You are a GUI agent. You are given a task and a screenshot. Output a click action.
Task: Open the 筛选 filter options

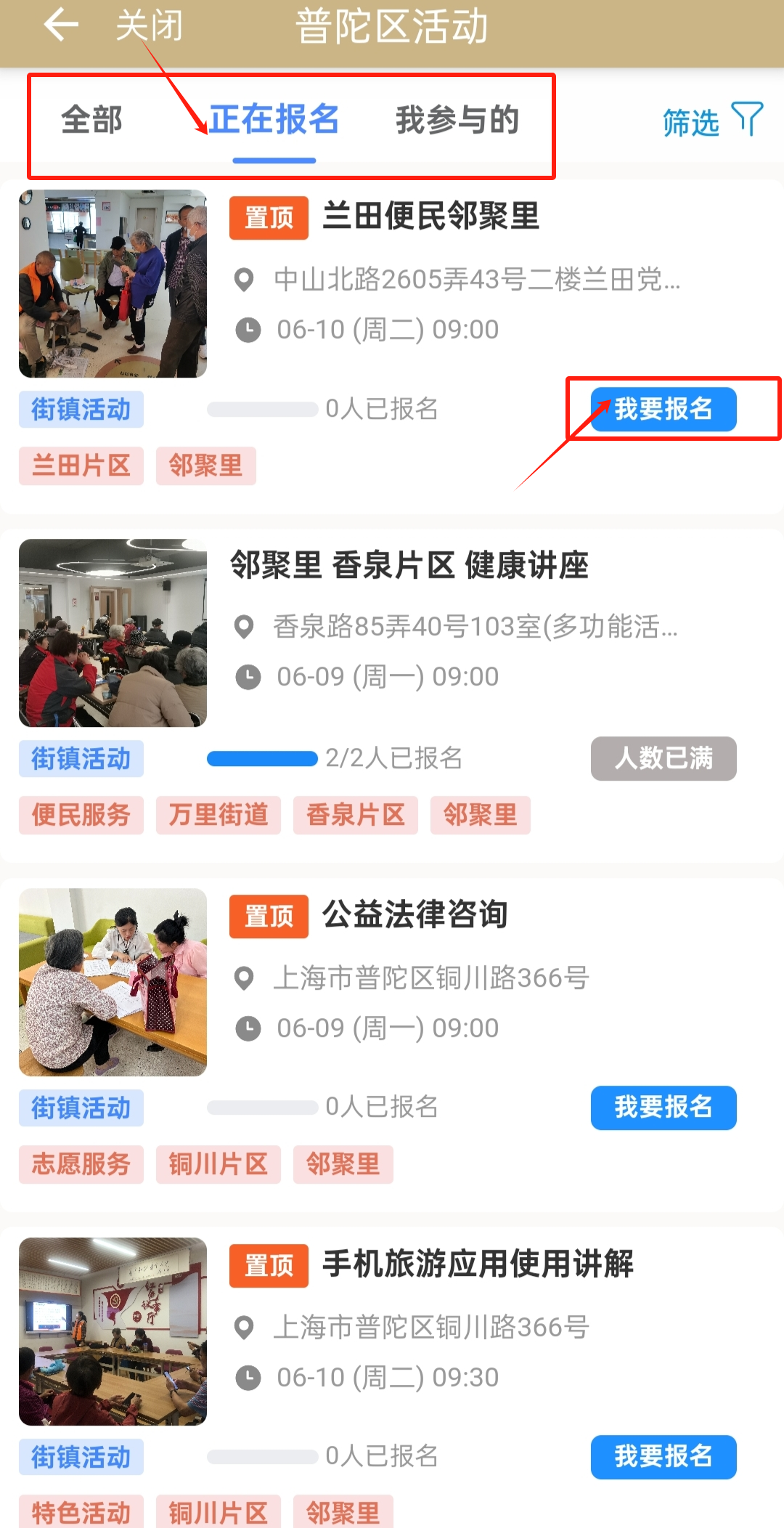[711, 121]
